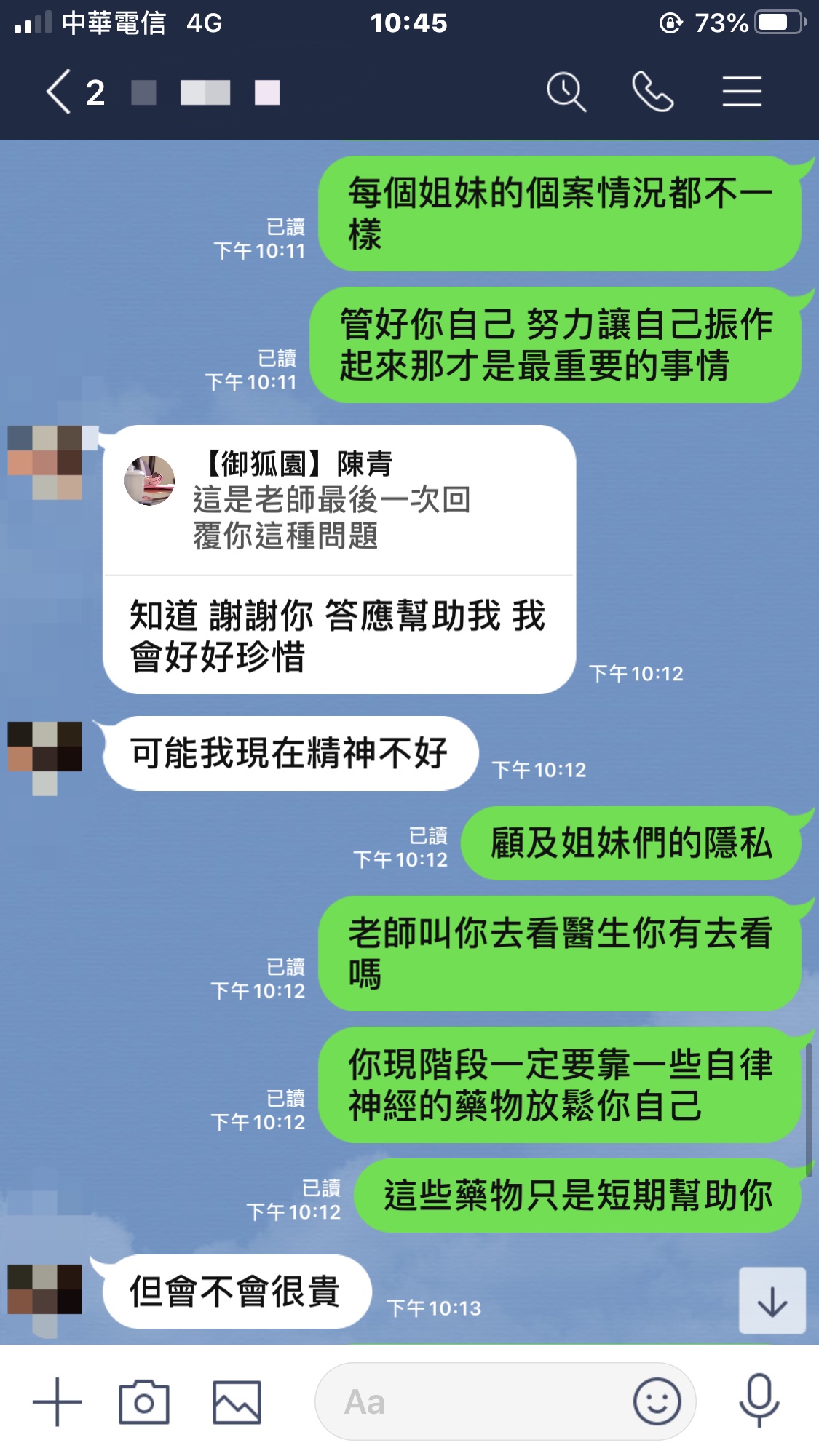This screenshot has width=819, height=1456.
Task: Open the plus attachment menu
Action: [58, 1401]
